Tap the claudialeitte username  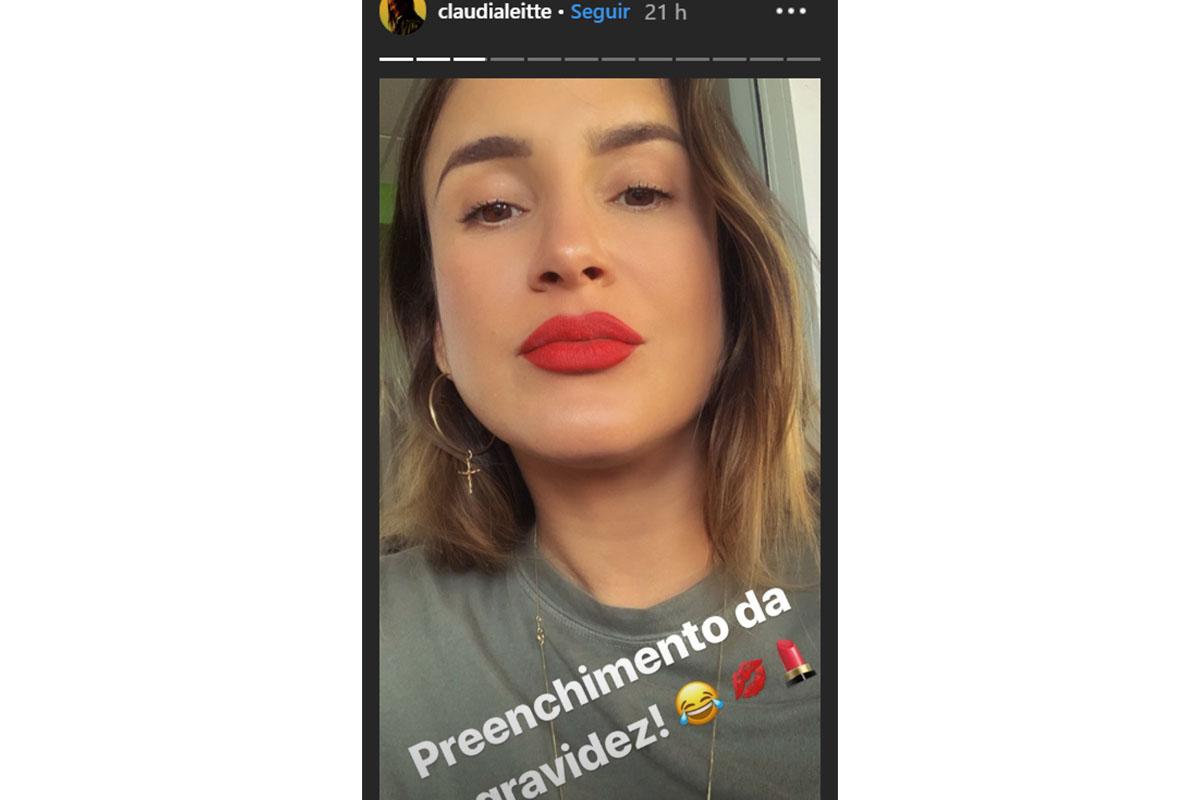coord(494,12)
